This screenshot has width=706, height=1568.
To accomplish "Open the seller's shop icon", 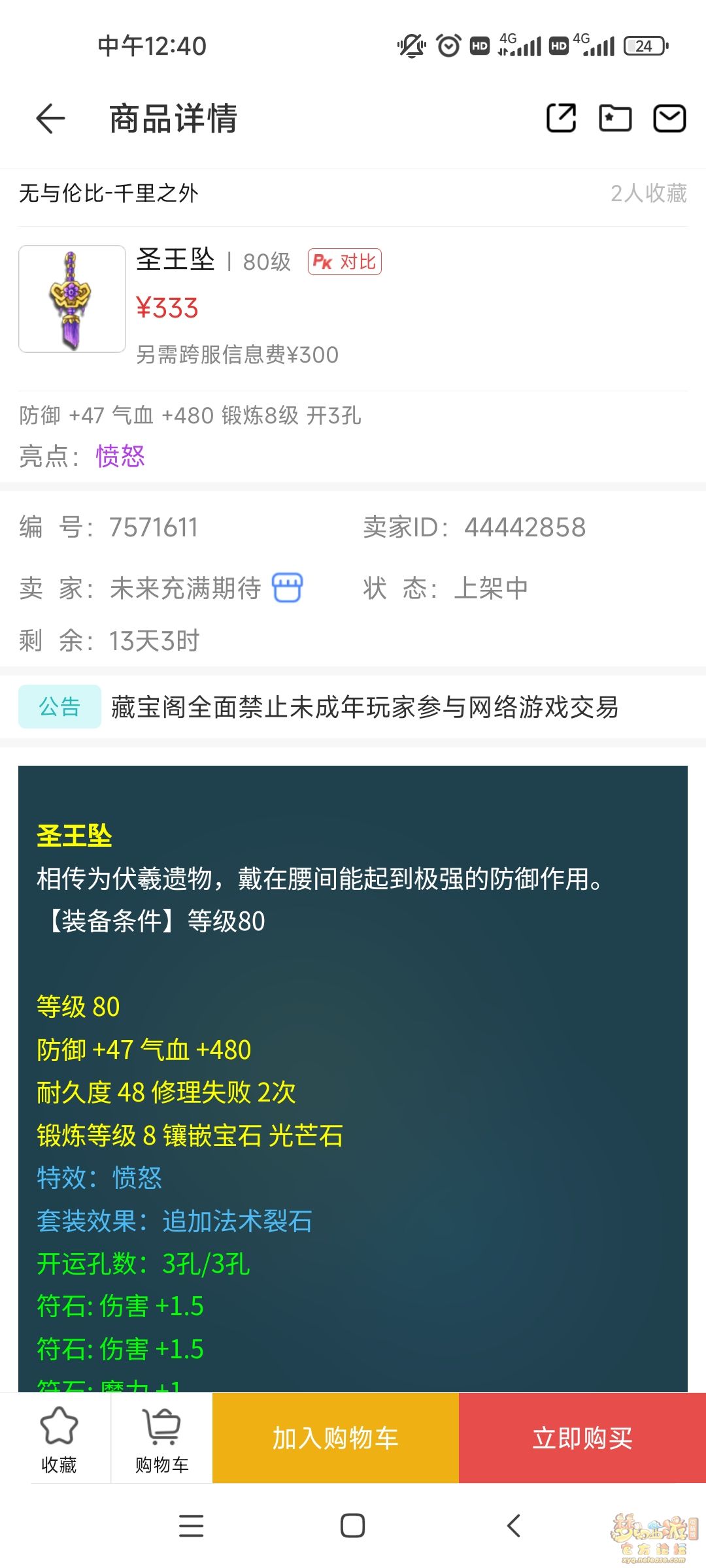I will click(287, 587).
